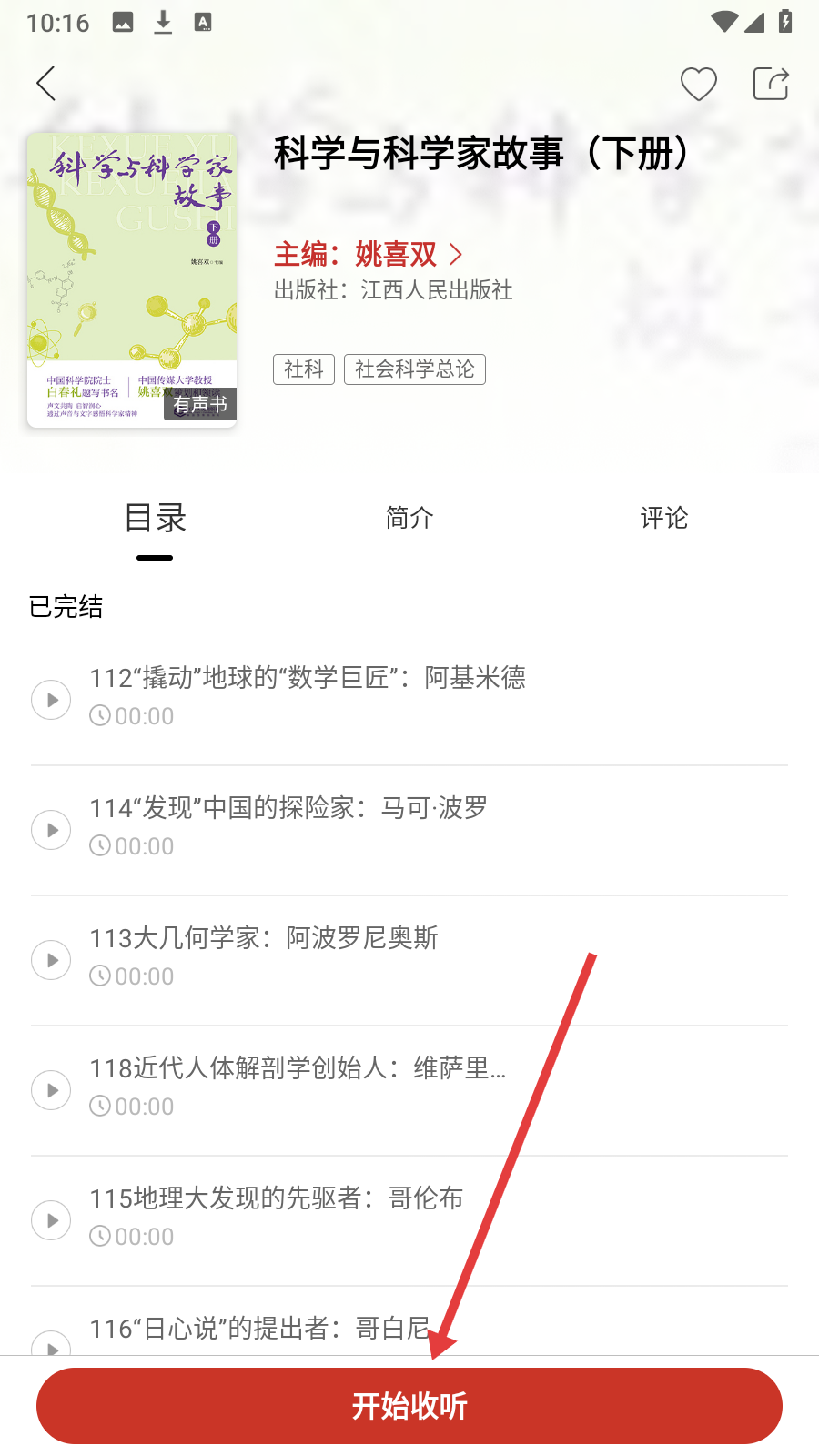Open the book cover image
The image size is (819, 1456).
(x=132, y=280)
